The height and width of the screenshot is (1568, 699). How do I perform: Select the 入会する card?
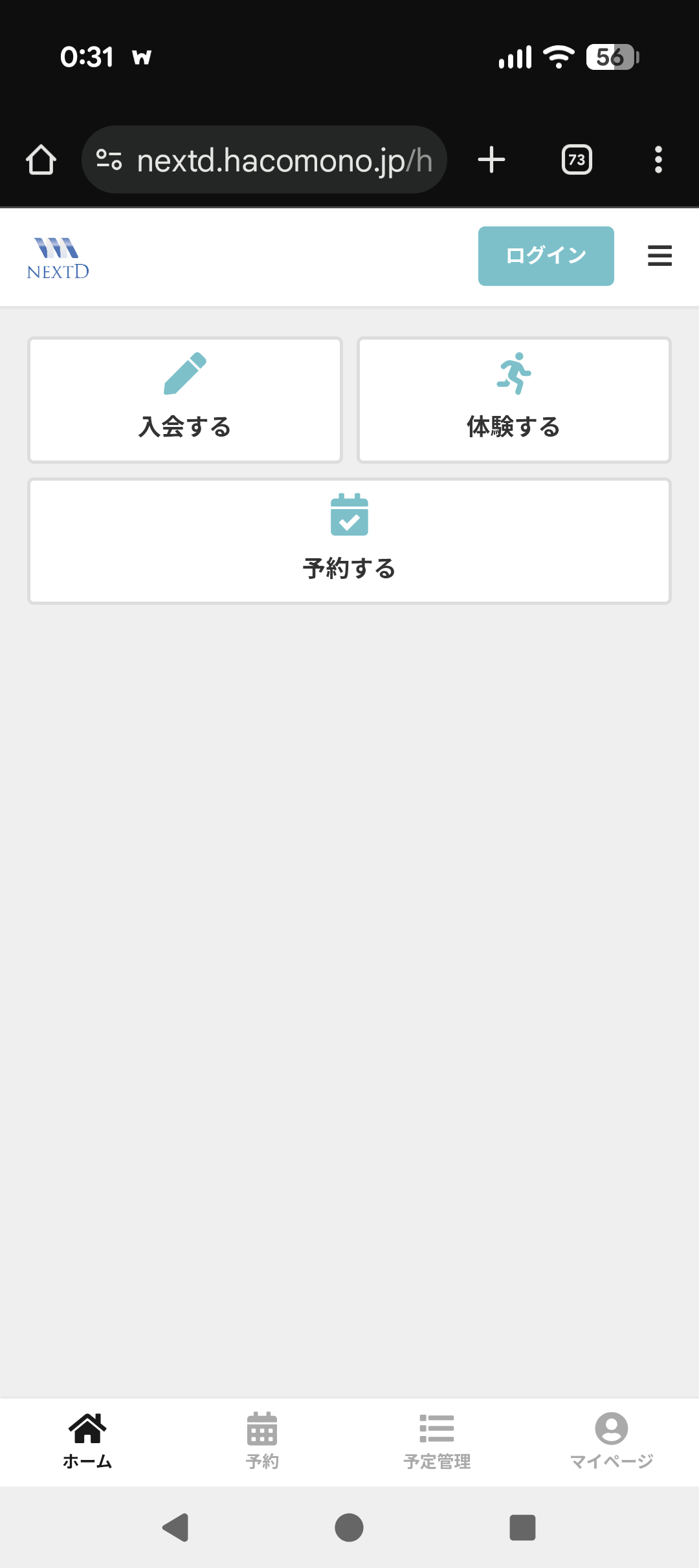[185, 400]
